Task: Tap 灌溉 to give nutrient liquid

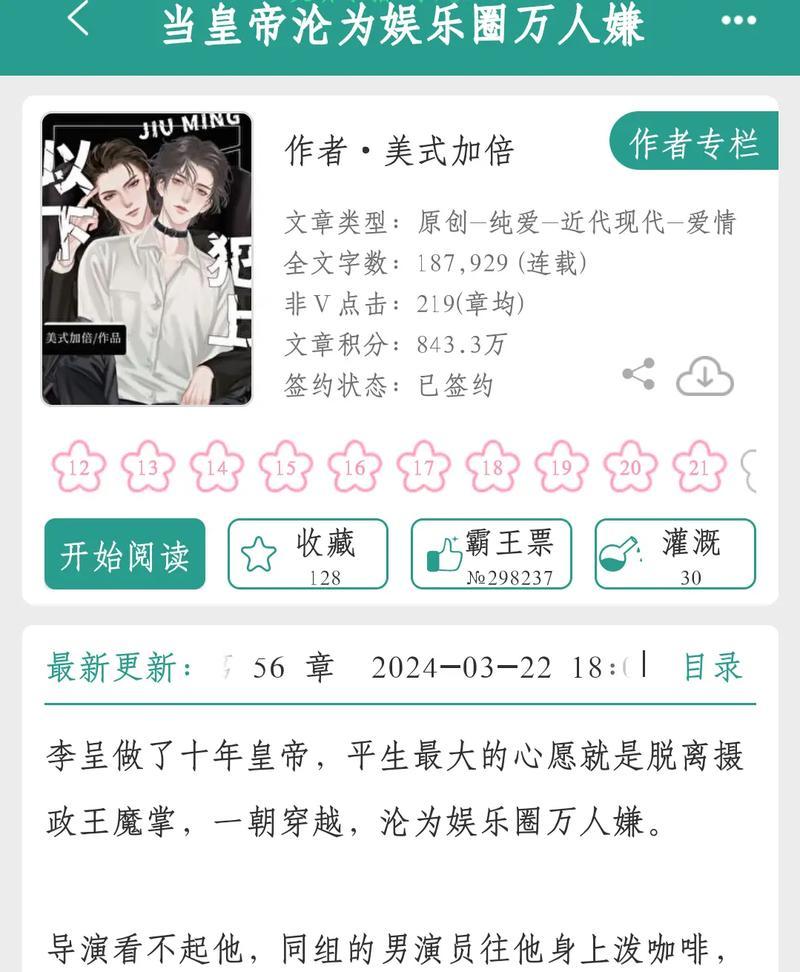Action: (675, 554)
